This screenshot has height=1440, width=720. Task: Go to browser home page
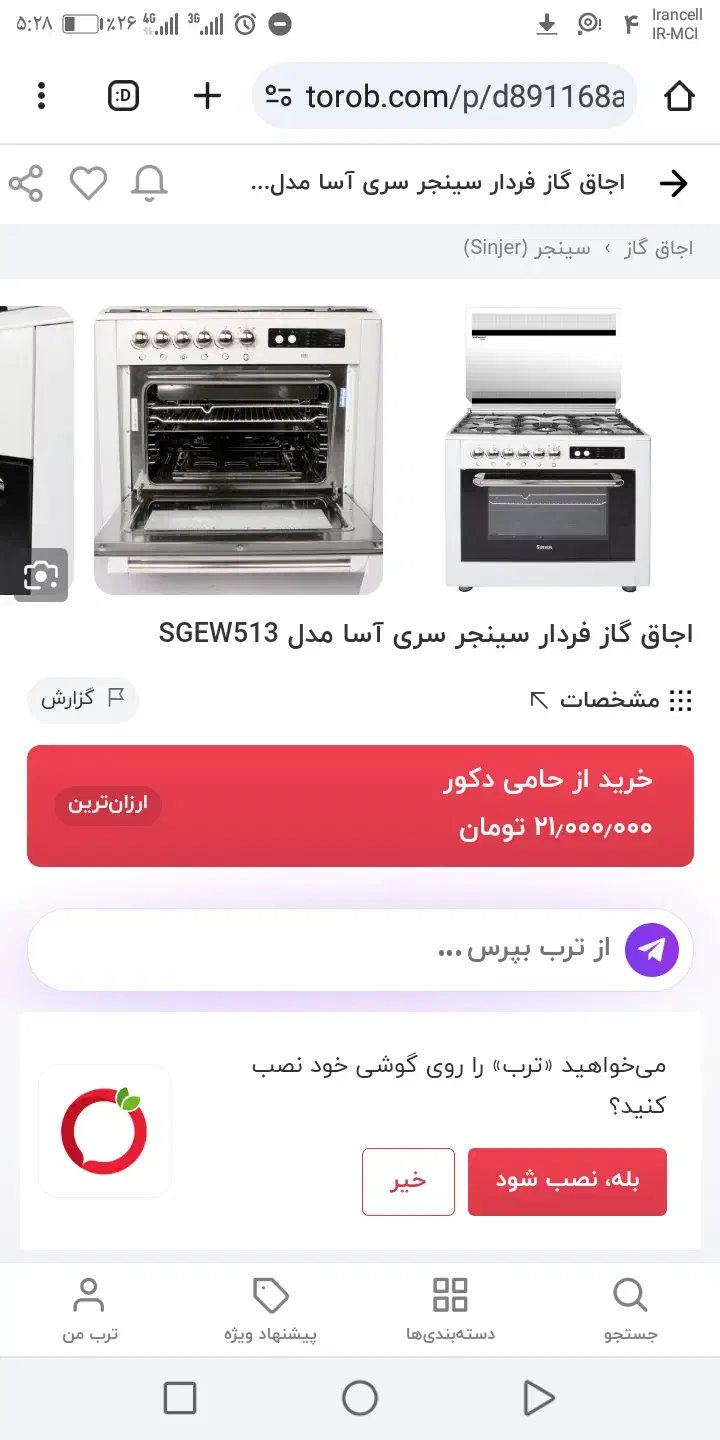pyautogui.click(x=680, y=96)
